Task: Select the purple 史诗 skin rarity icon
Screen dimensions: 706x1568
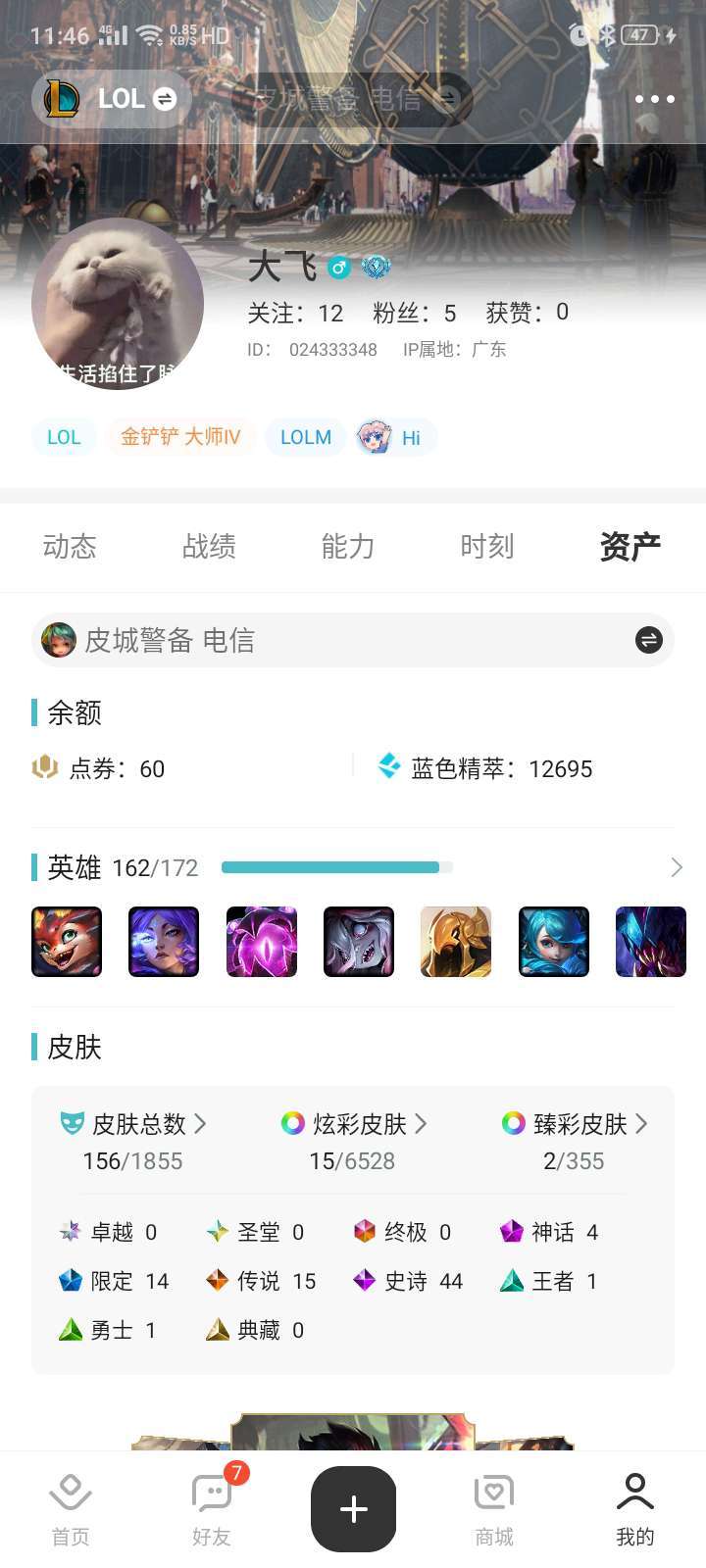Action: click(365, 1281)
